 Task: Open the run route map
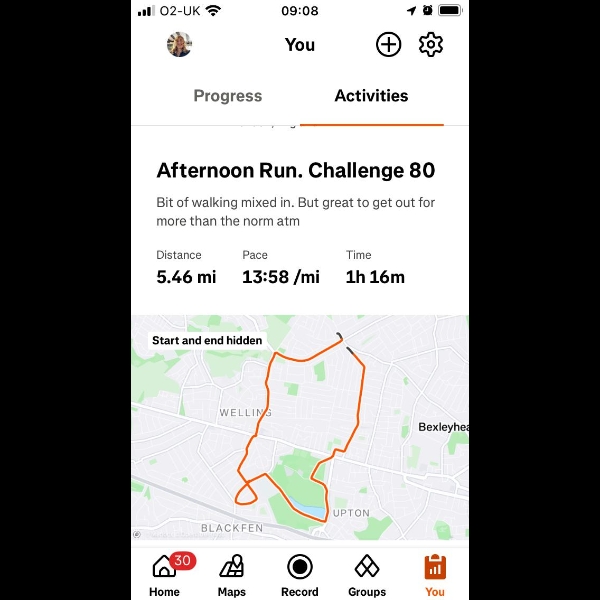click(x=300, y=430)
